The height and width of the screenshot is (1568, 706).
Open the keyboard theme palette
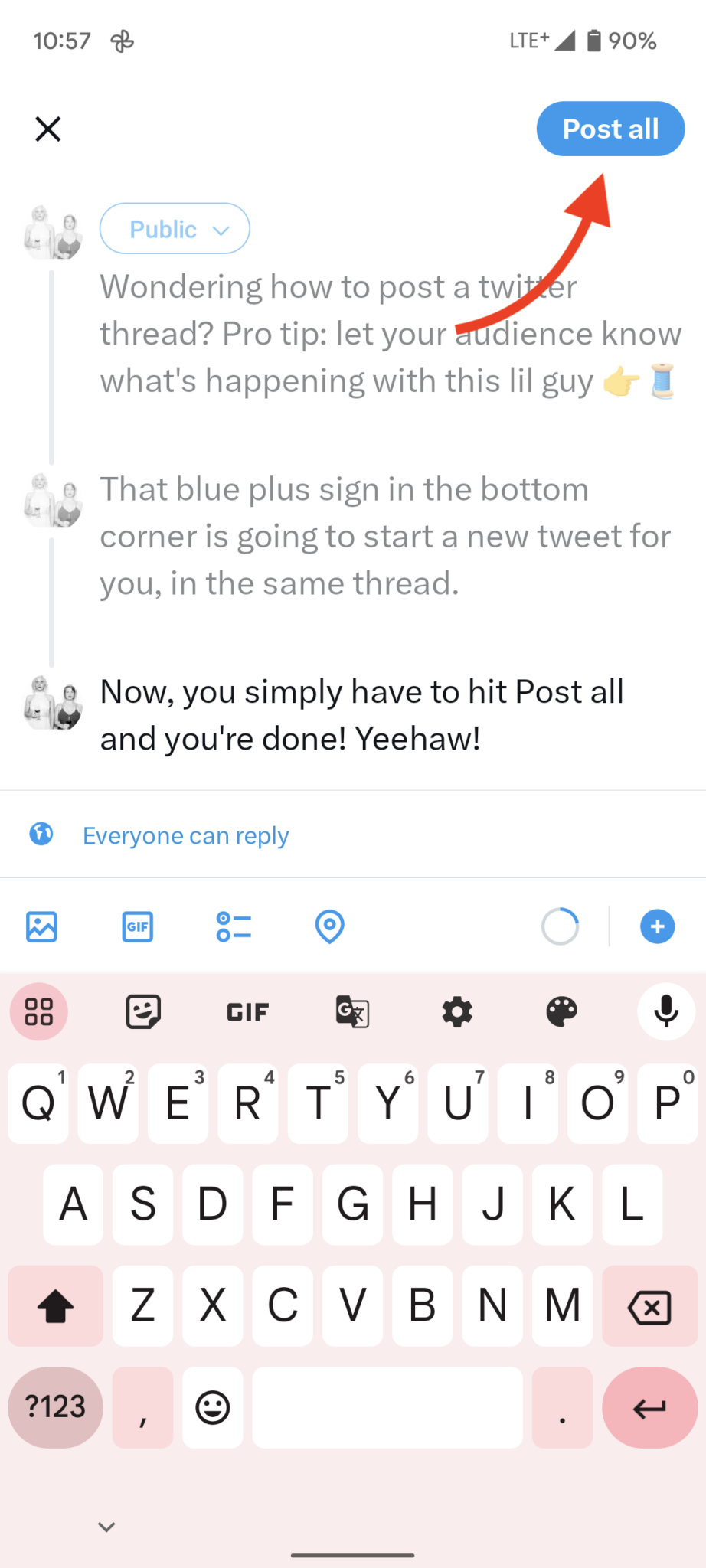(x=561, y=1011)
